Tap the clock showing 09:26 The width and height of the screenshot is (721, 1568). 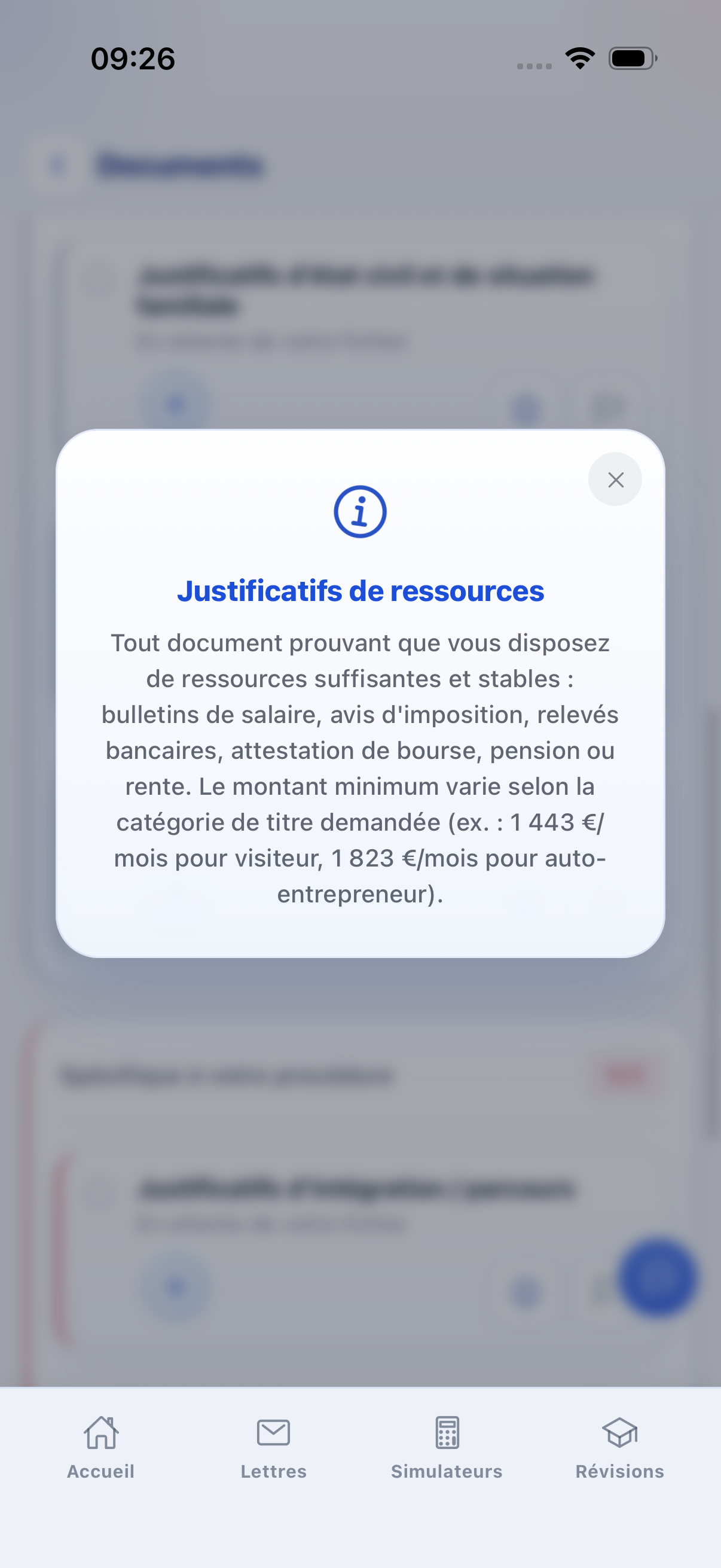[x=134, y=59]
